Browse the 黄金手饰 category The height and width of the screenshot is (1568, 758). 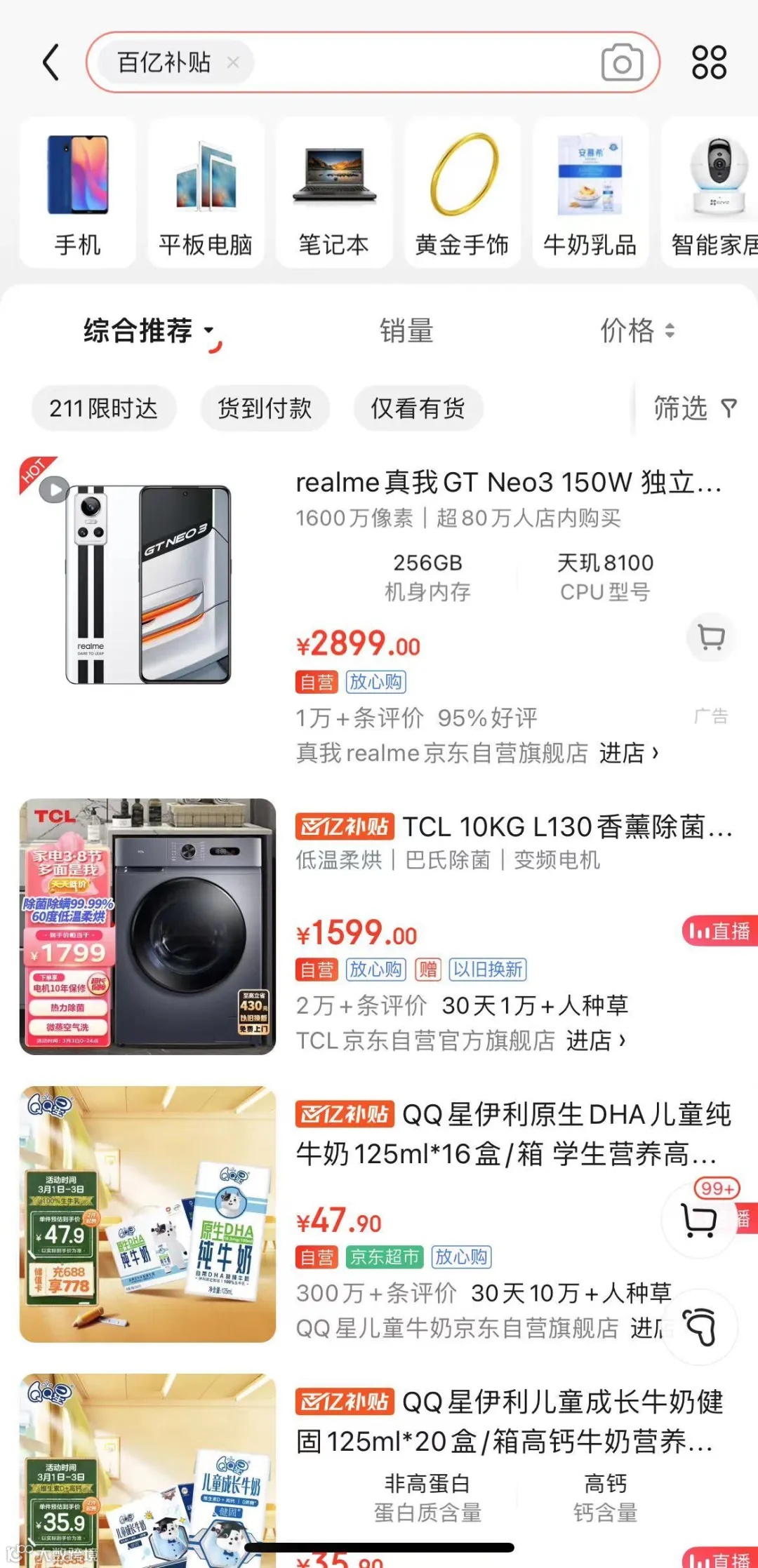pyautogui.click(x=462, y=192)
